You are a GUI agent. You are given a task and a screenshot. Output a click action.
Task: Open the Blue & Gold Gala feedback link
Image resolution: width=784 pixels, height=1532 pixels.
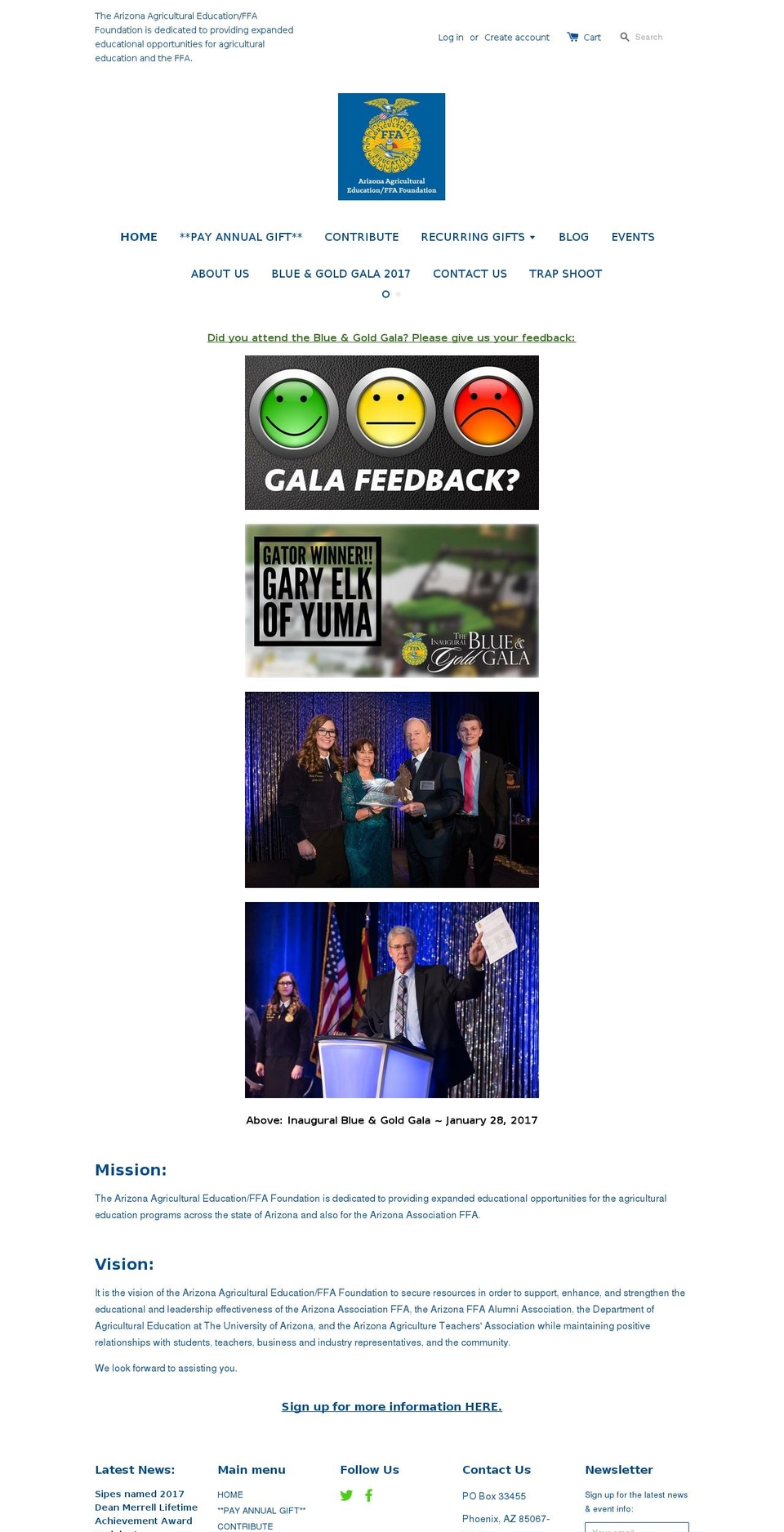tap(392, 337)
